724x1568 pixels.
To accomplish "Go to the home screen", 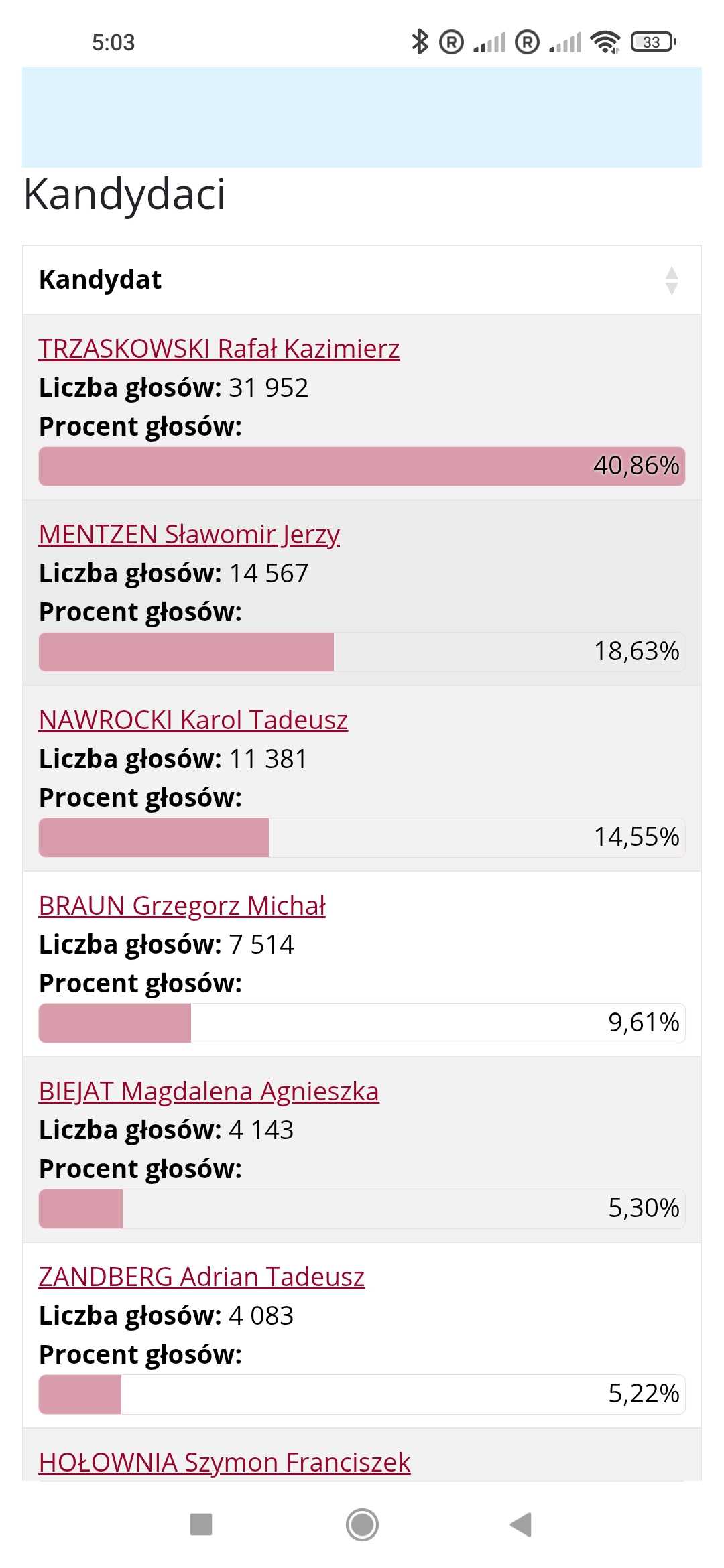I will [x=362, y=1524].
